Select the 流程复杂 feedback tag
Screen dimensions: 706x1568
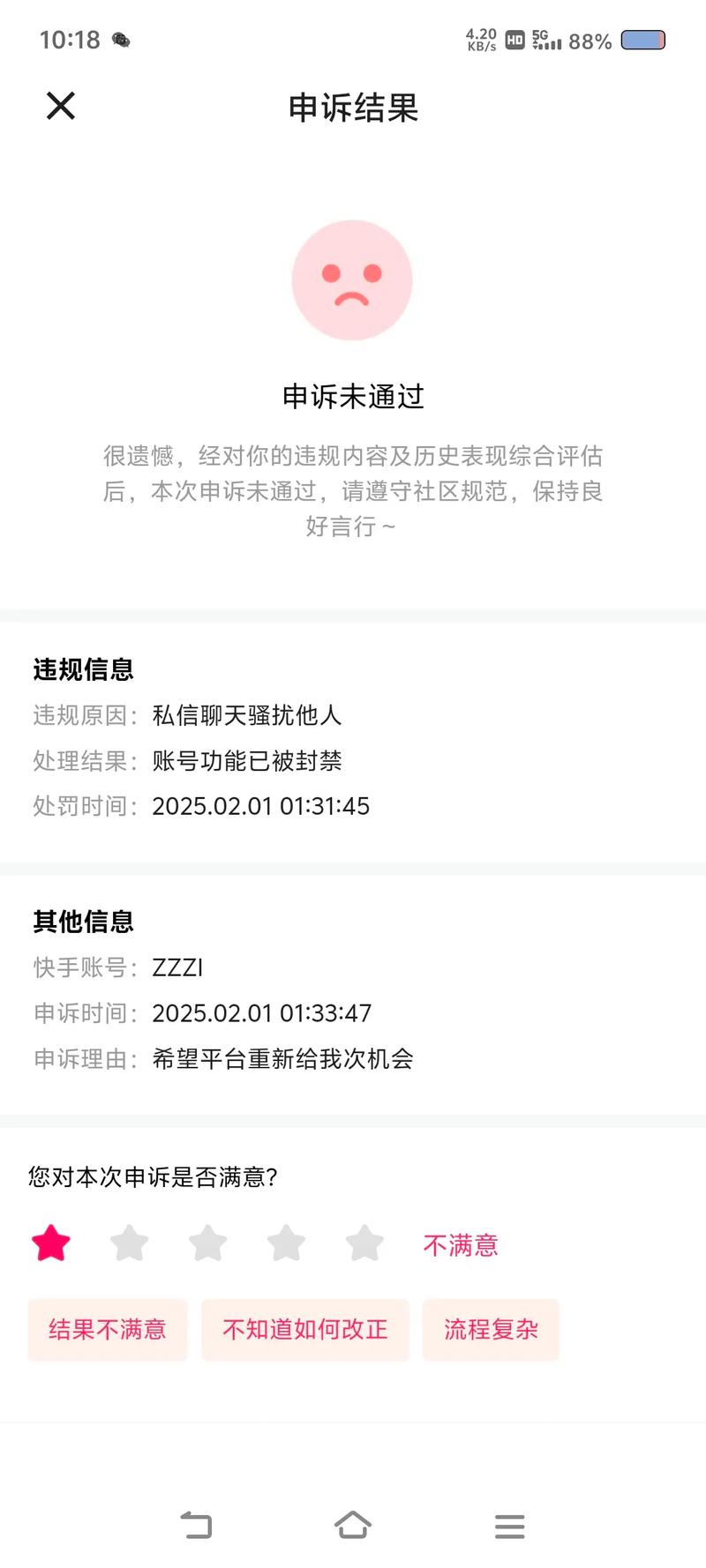pyautogui.click(x=492, y=1330)
